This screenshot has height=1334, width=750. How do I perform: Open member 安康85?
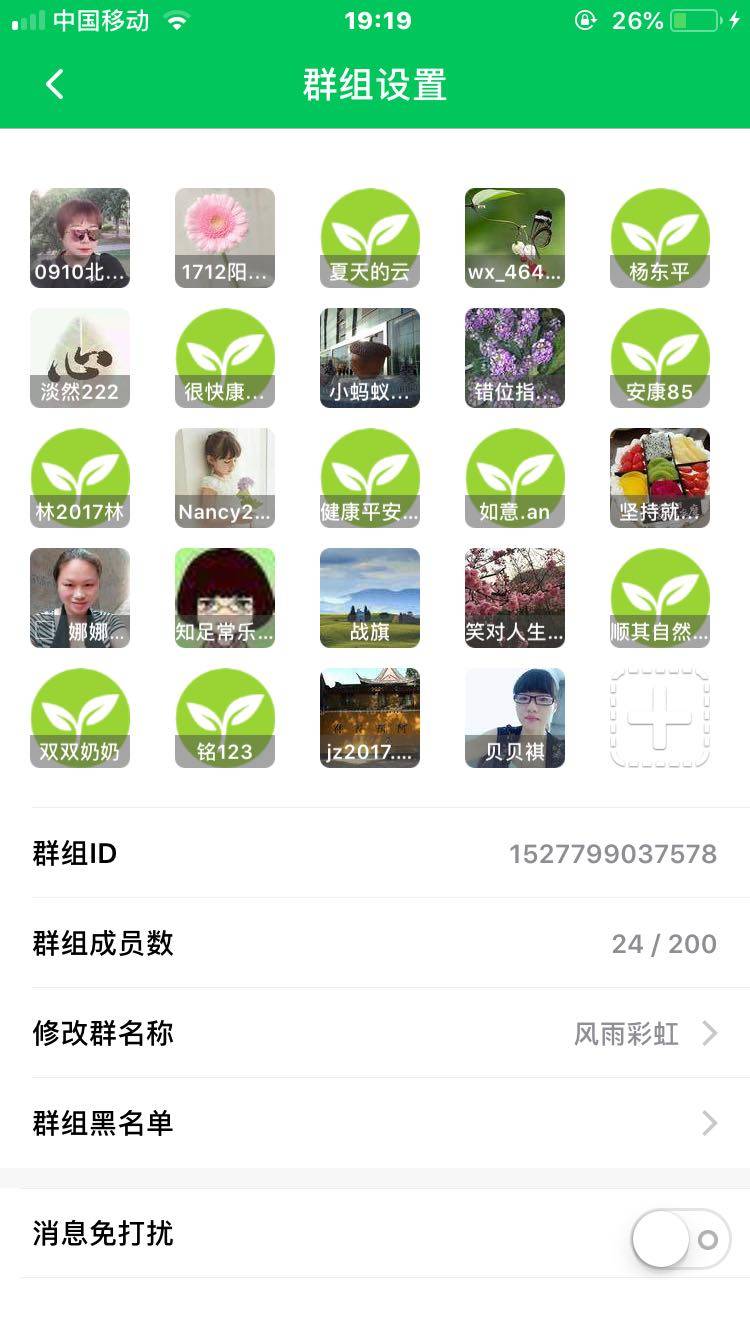660,358
